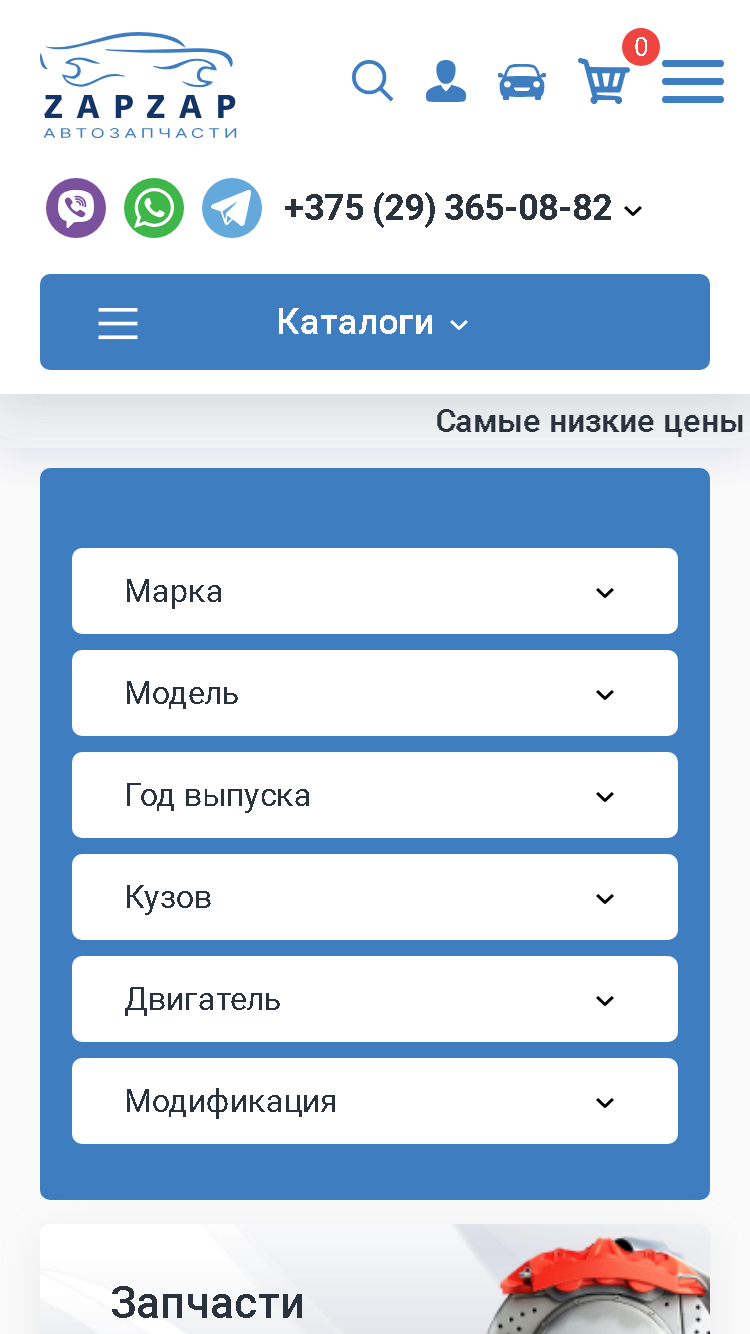Expand the phone number +375 (29) 365-08-82 list
The width and height of the screenshot is (750, 1334).
coord(463,208)
